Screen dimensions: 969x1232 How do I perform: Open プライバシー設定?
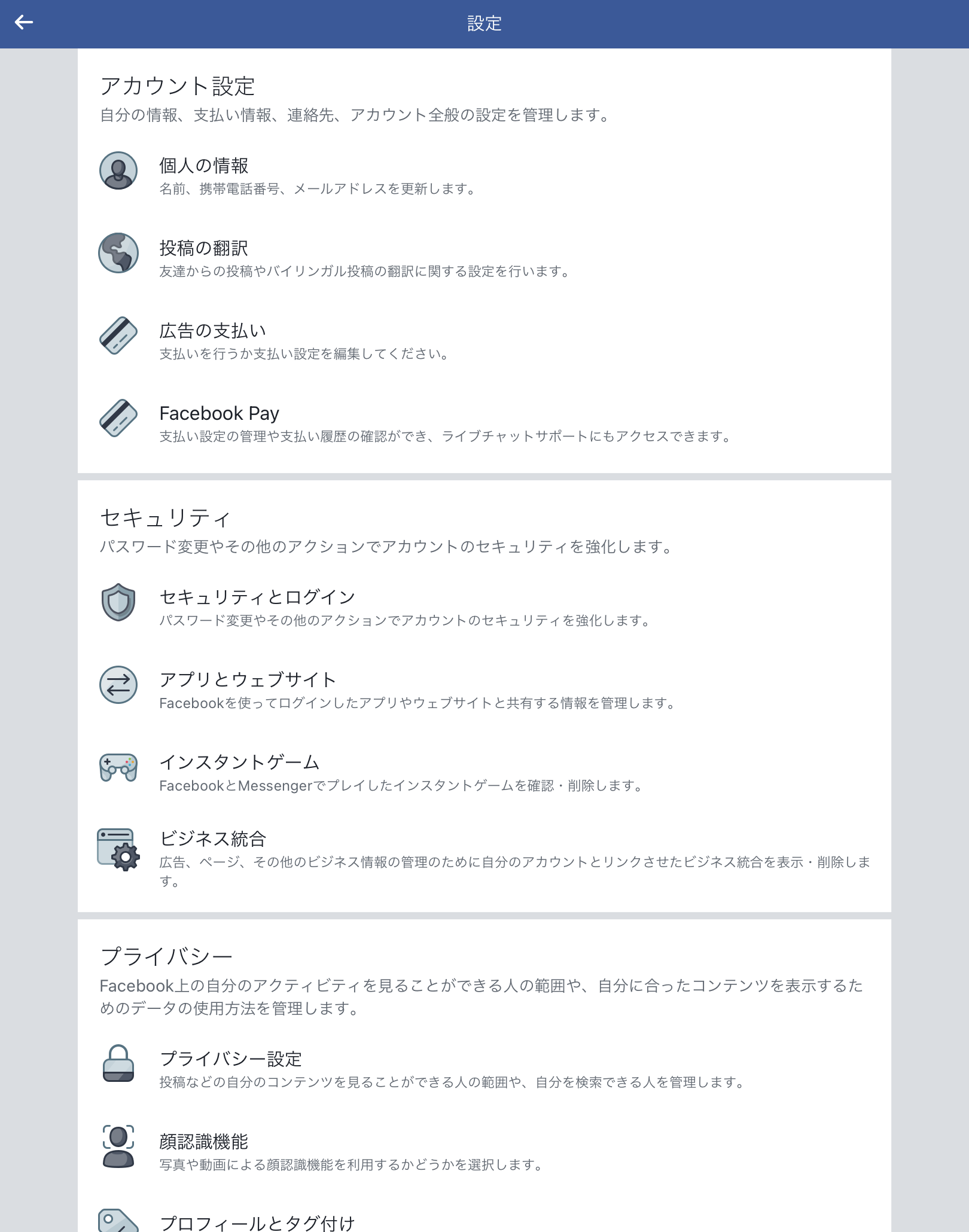pyautogui.click(x=231, y=1059)
